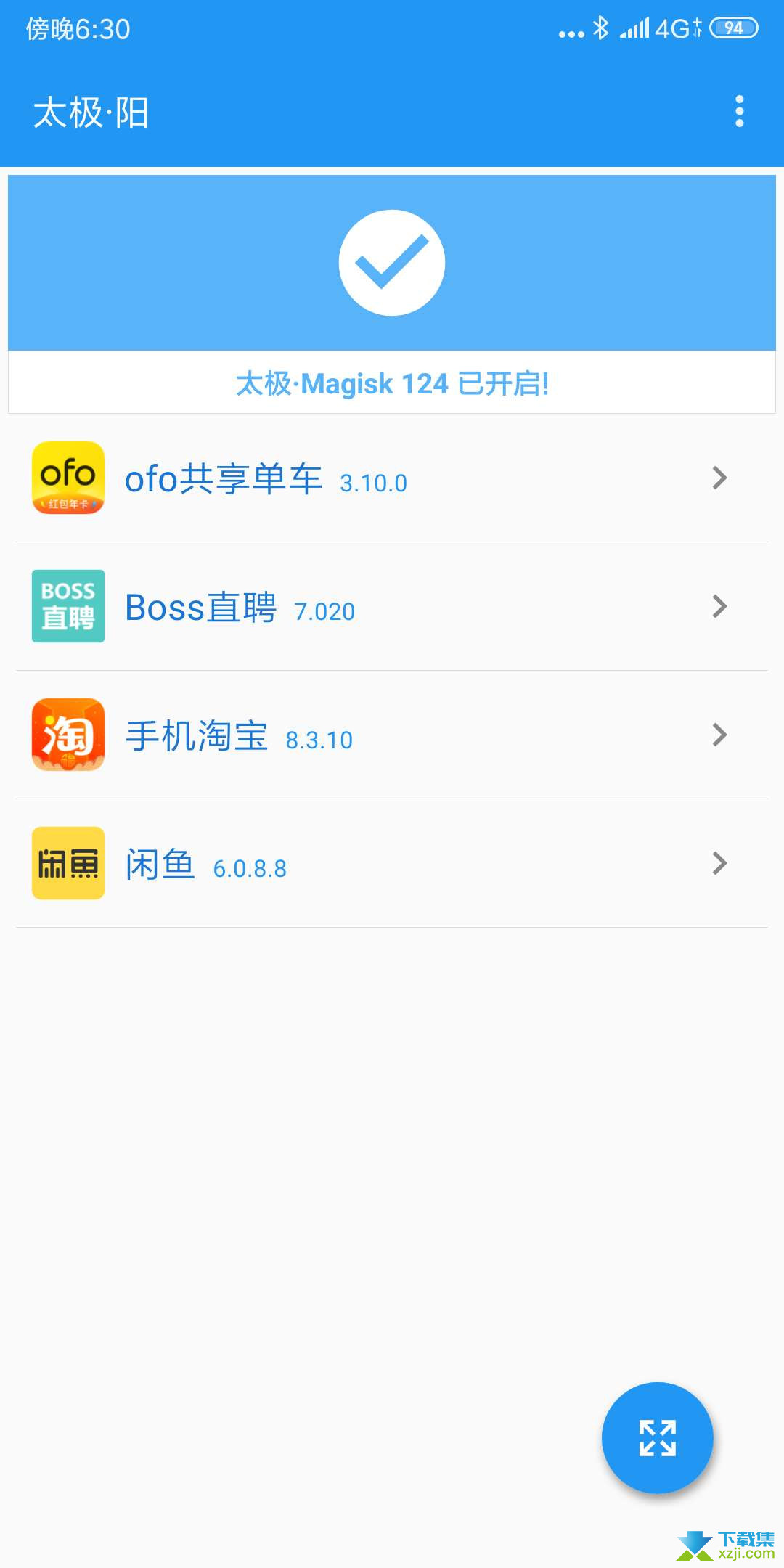The height and width of the screenshot is (1568, 784).
Task: Tap the Magisk enabled status card
Action: (x=392, y=294)
